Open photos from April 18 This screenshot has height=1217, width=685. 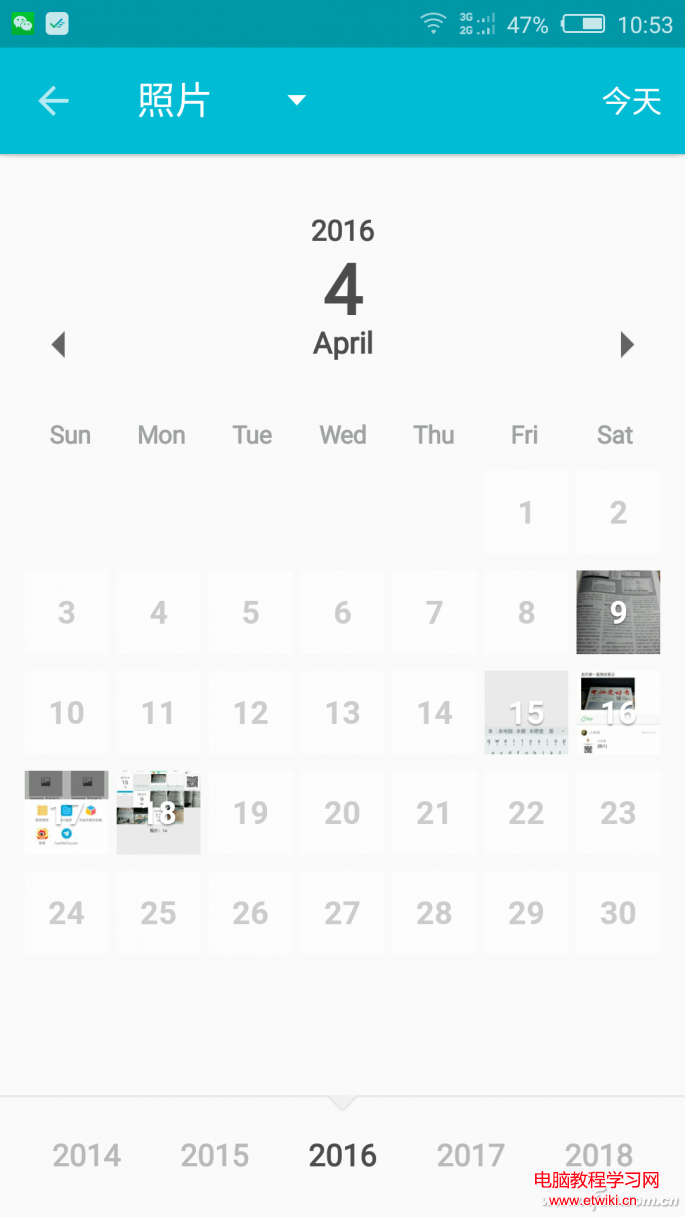(x=158, y=812)
